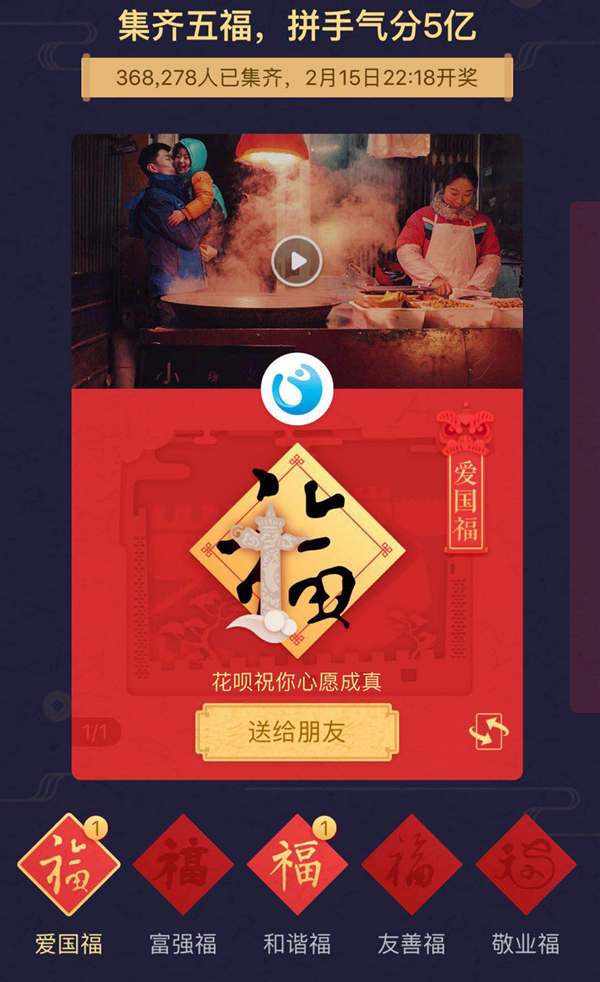
Task: Tap 送给朋友 to gift this card
Action: point(297,732)
